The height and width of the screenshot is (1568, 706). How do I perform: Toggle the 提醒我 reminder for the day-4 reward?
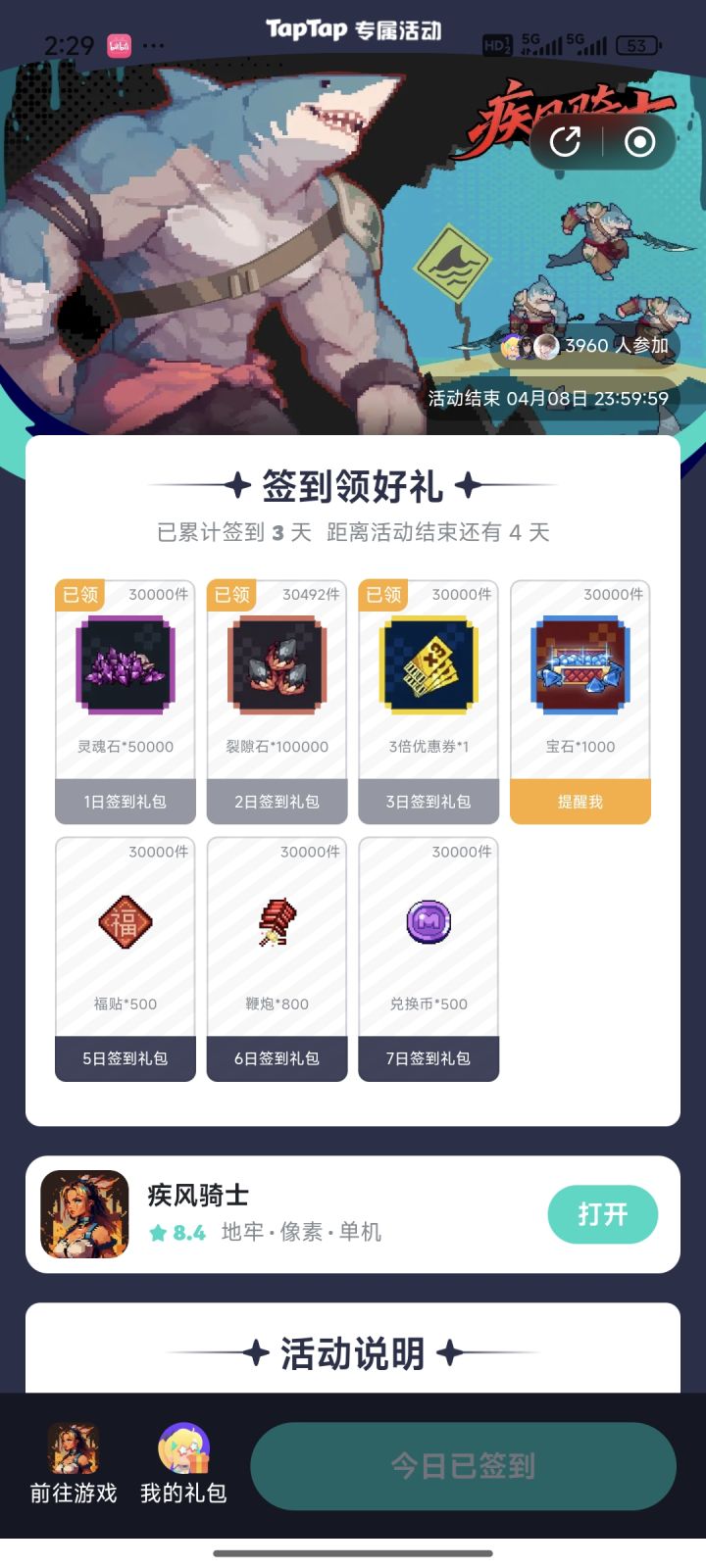coord(580,802)
